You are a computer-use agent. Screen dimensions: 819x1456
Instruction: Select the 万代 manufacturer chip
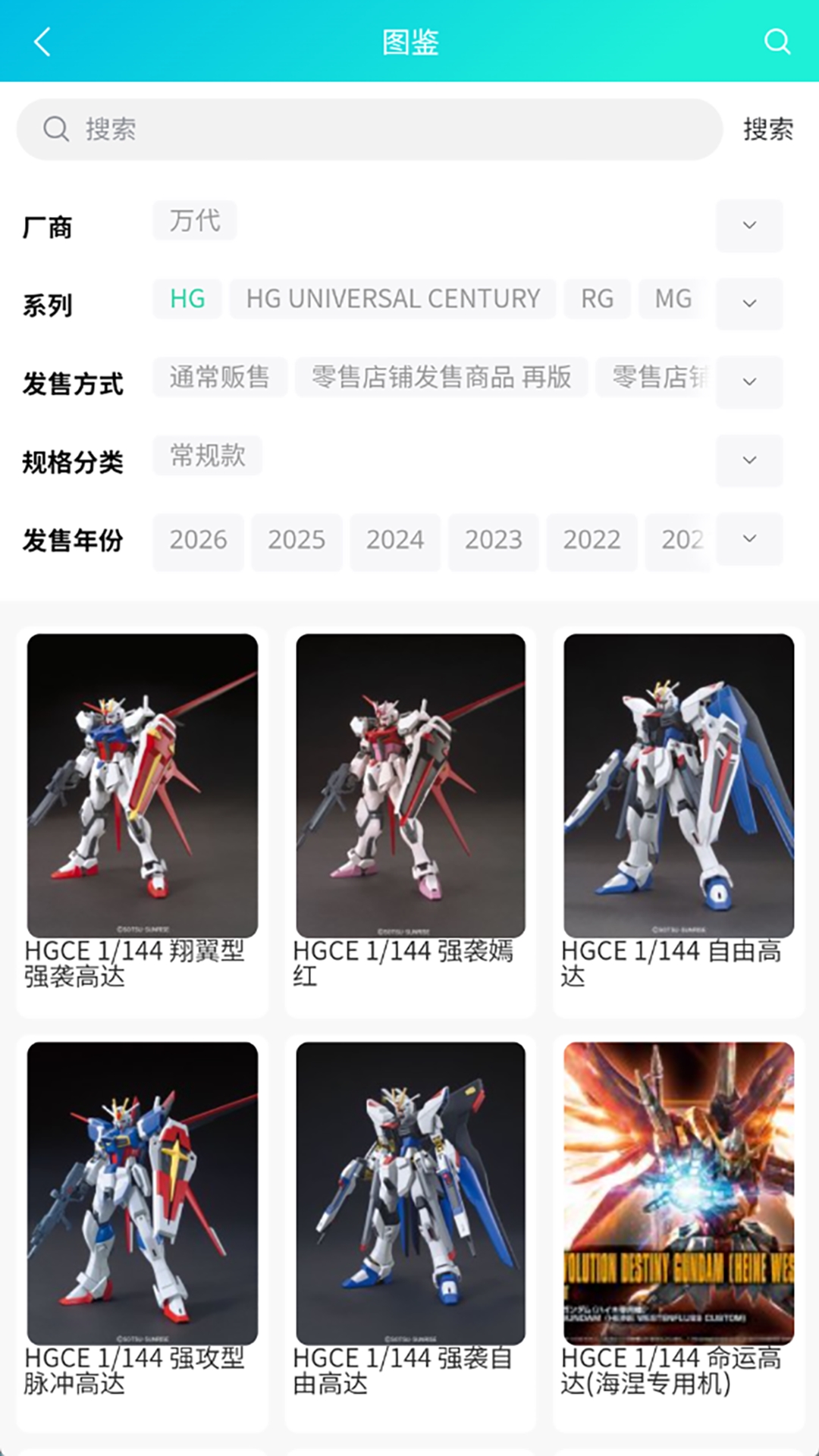coord(194,220)
